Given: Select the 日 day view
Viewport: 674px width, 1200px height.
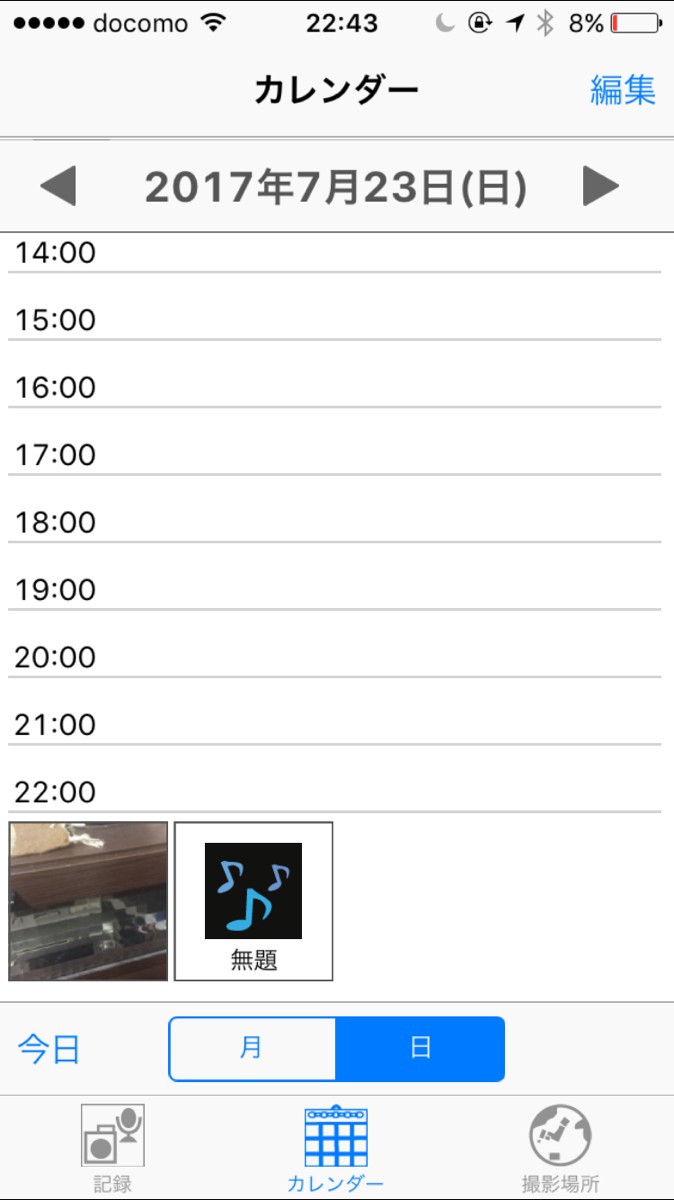Looking at the screenshot, I should pyautogui.click(x=420, y=1049).
